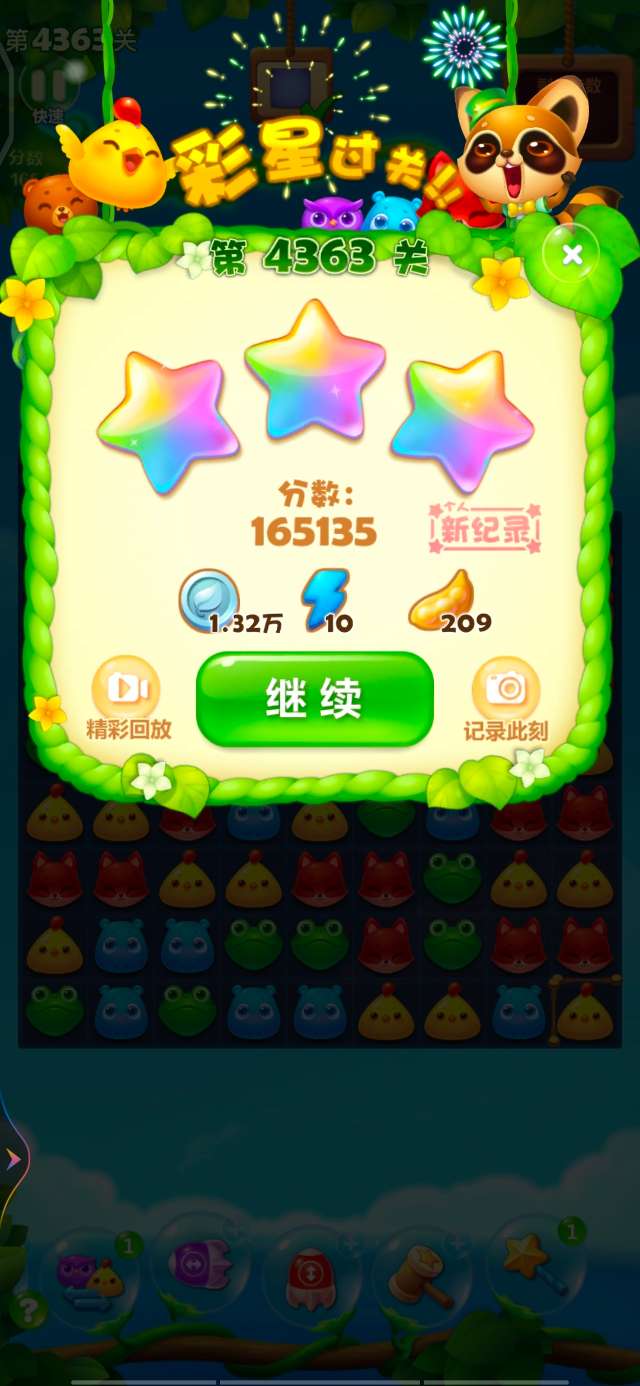Open 精彩回放 replay
Image resolution: width=640 pixels, height=1386 pixels.
click(127, 688)
